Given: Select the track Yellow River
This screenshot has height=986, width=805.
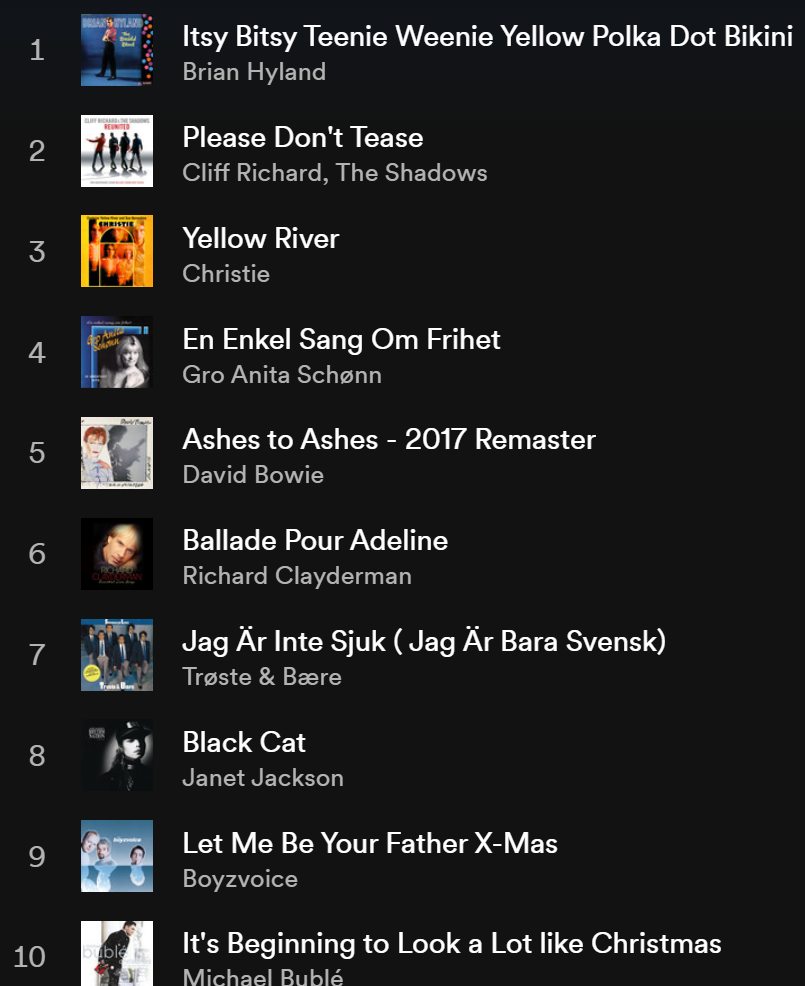Looking at the screenshot, I should (x=260, y=239).
